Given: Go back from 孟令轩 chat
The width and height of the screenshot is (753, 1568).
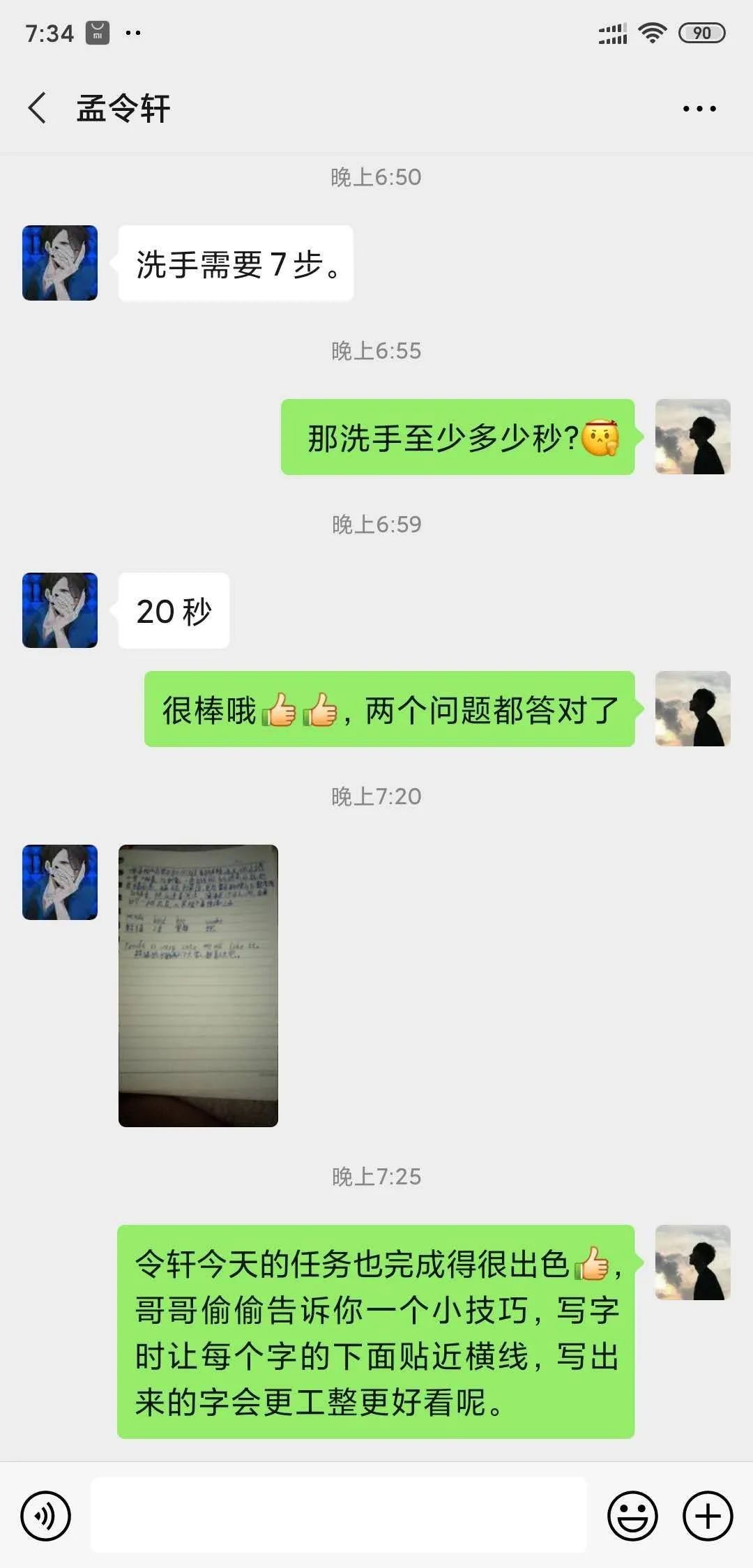Looking at the screenshot, I should tap(38, 108).
